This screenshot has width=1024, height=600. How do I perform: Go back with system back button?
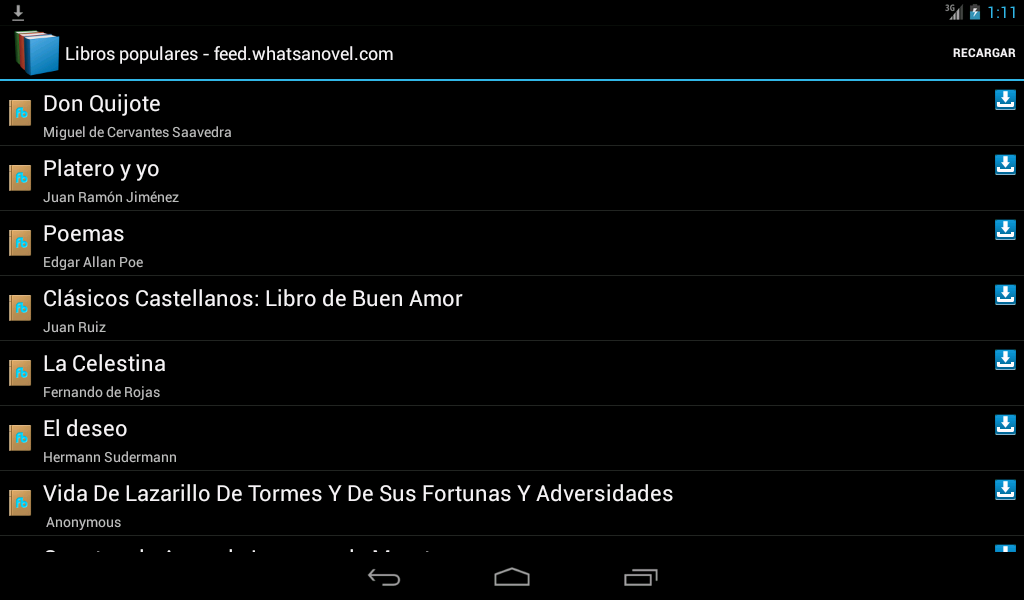pyautogui.click(x=384, y=577)
